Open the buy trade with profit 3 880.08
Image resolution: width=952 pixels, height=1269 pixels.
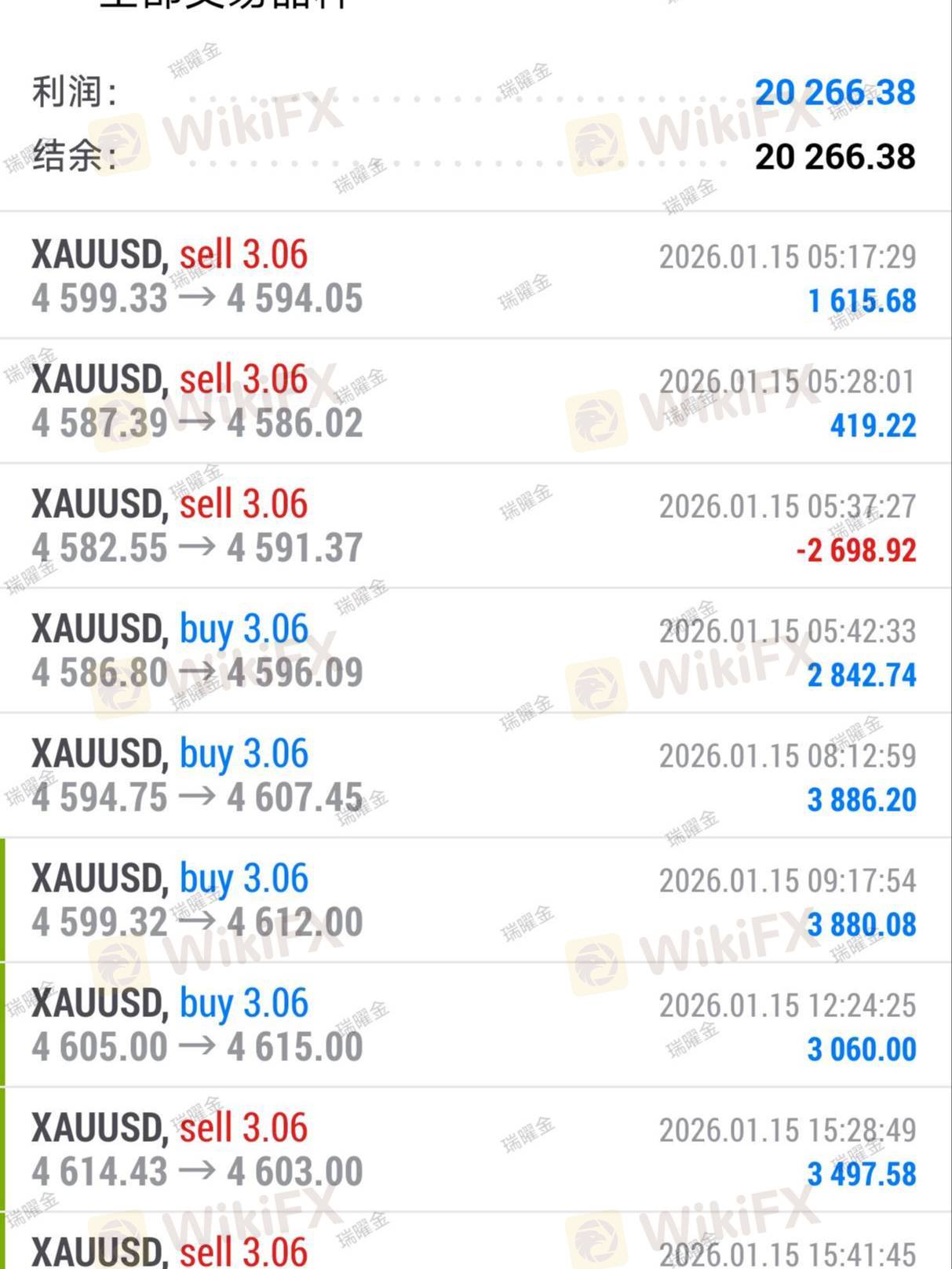coord(474,900)
